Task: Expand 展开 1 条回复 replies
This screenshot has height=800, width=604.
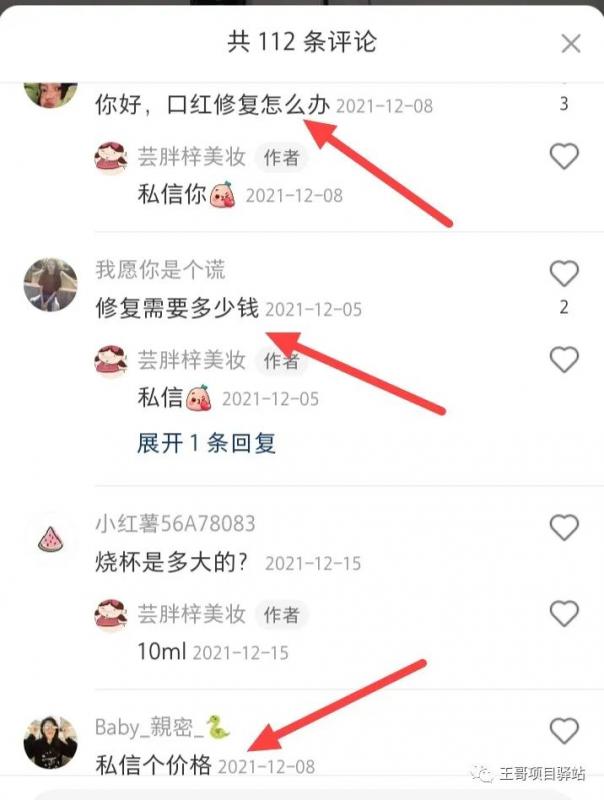Action: [x=206, y=442]
